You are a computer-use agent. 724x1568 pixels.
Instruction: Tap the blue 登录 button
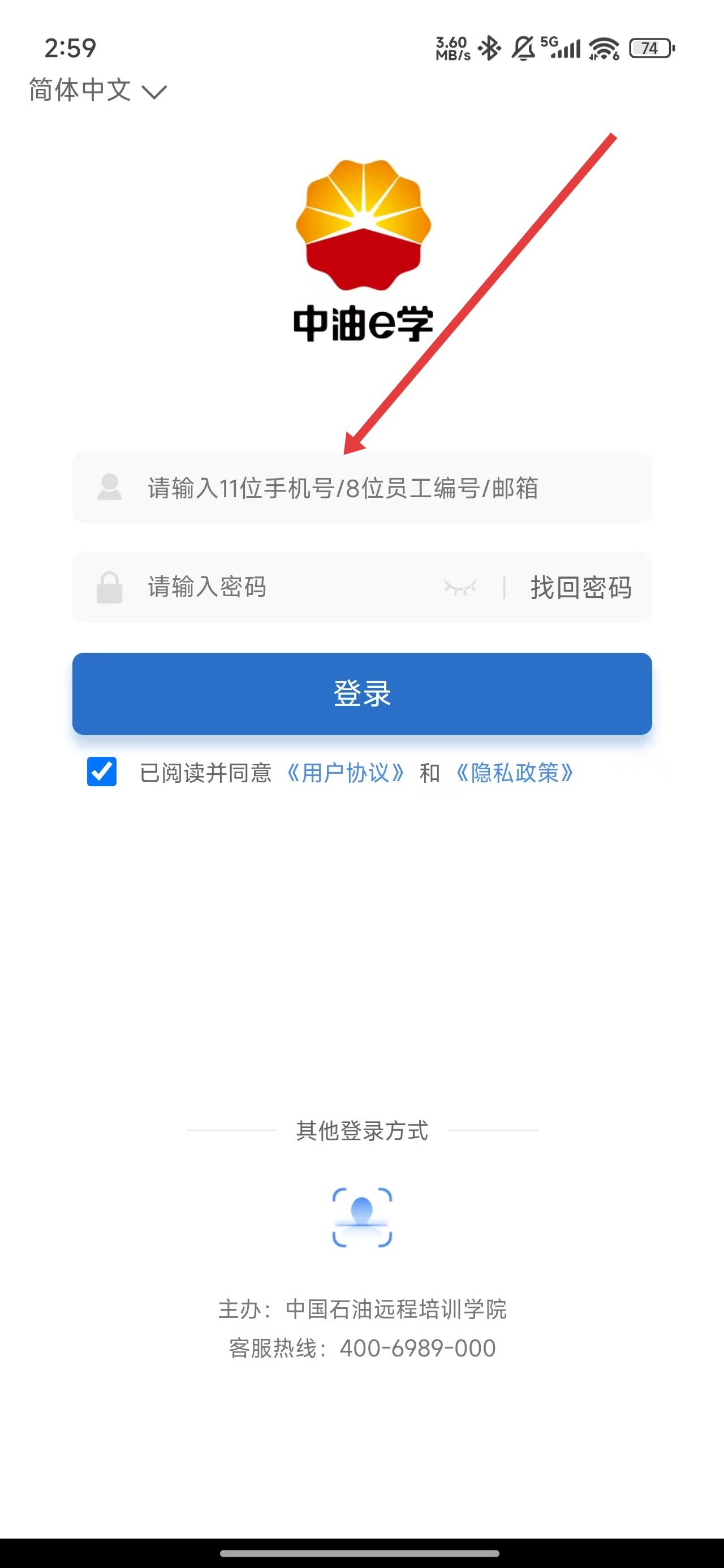(361, 693)
